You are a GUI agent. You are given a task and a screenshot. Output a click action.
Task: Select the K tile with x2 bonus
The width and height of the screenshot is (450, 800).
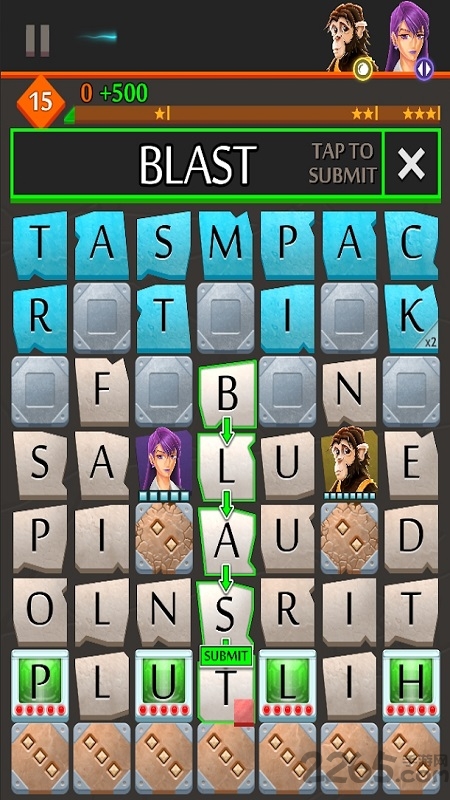point(411,318)
